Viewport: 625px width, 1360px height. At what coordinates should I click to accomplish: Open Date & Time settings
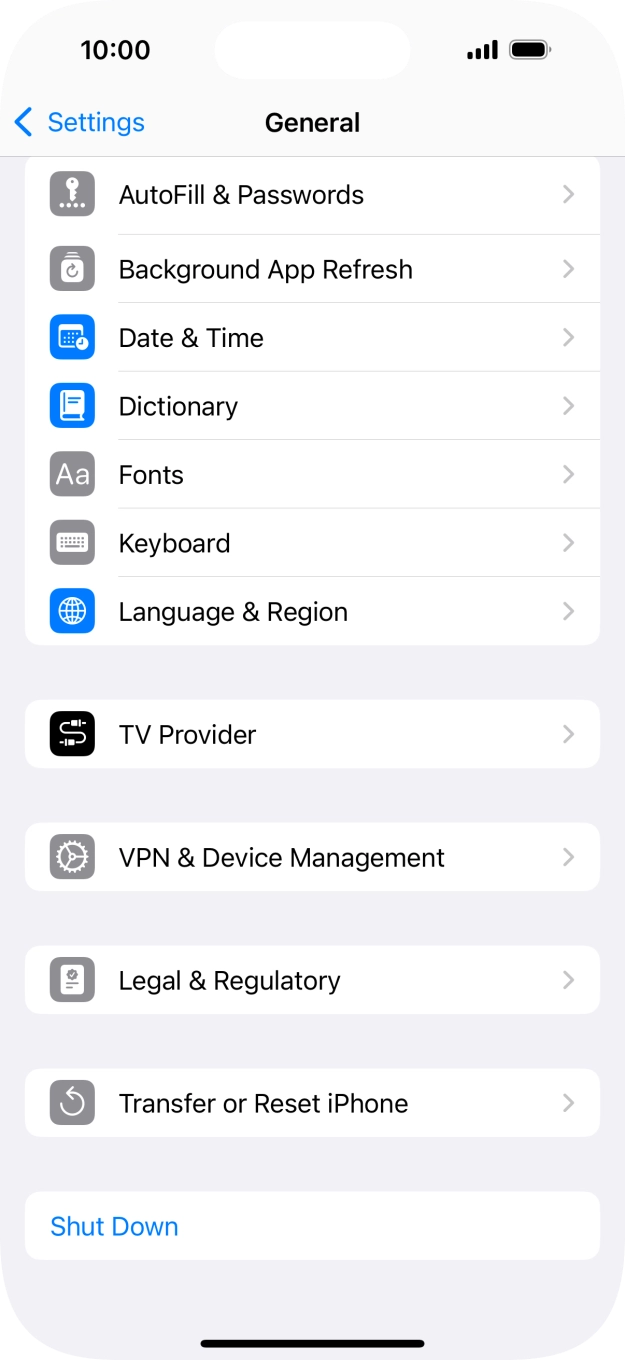click(312, 338)
